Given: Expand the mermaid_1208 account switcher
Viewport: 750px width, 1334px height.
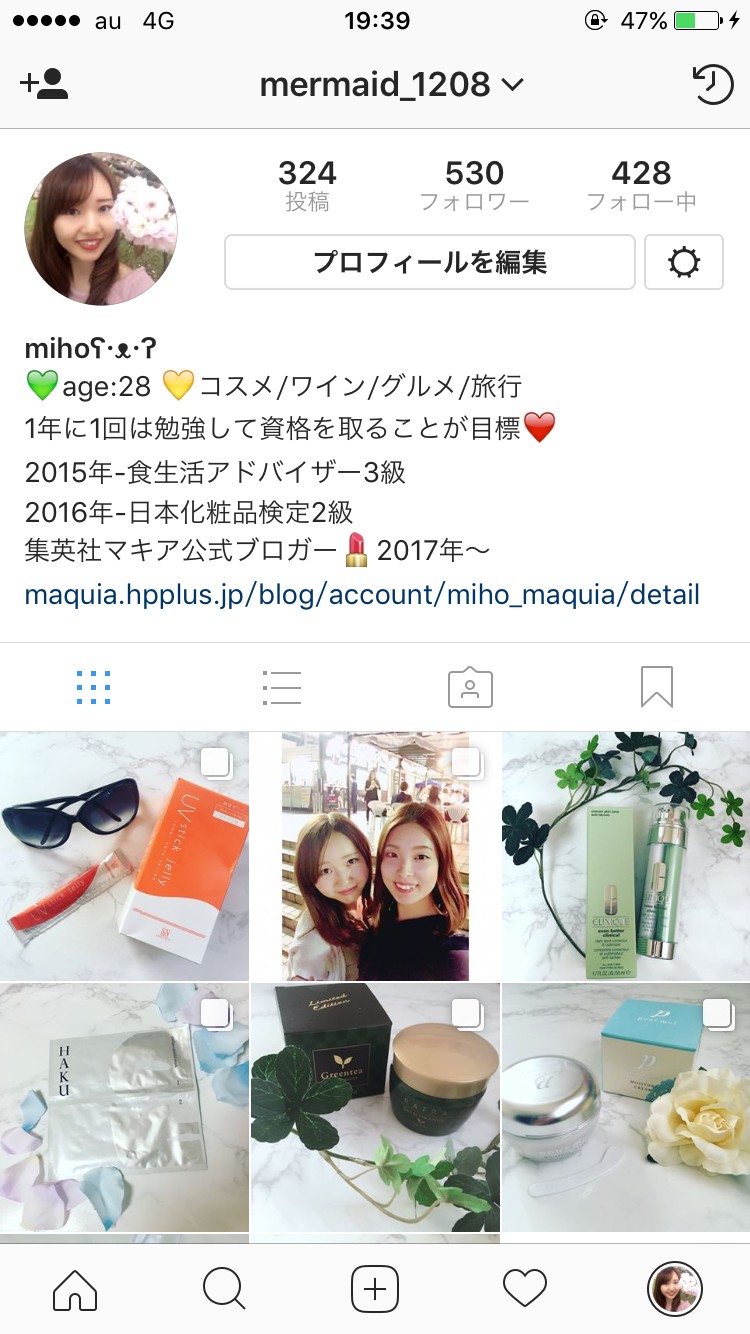Looking at the screenshot, I should (391, 85).
